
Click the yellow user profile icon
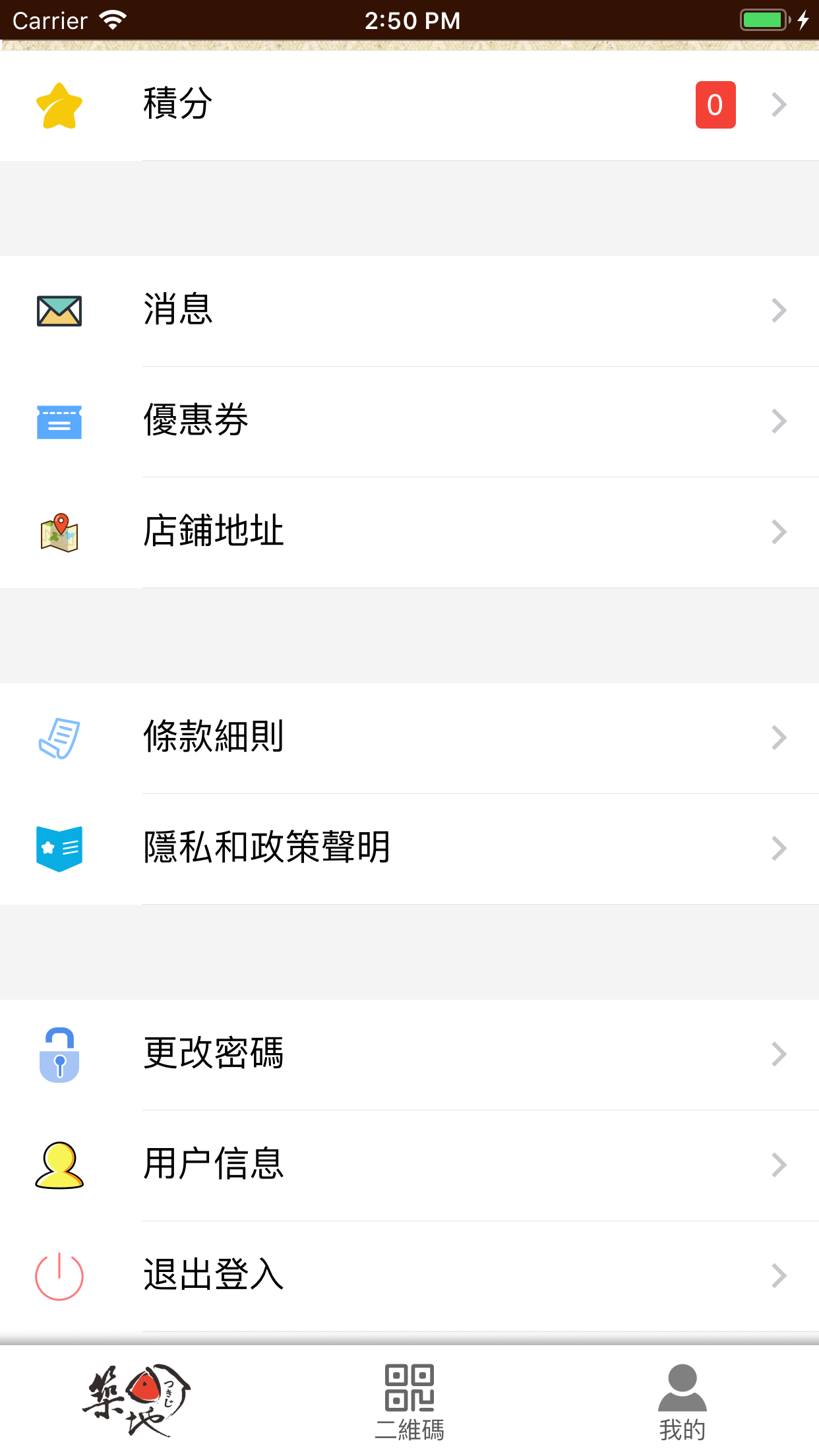point(59,1166)
